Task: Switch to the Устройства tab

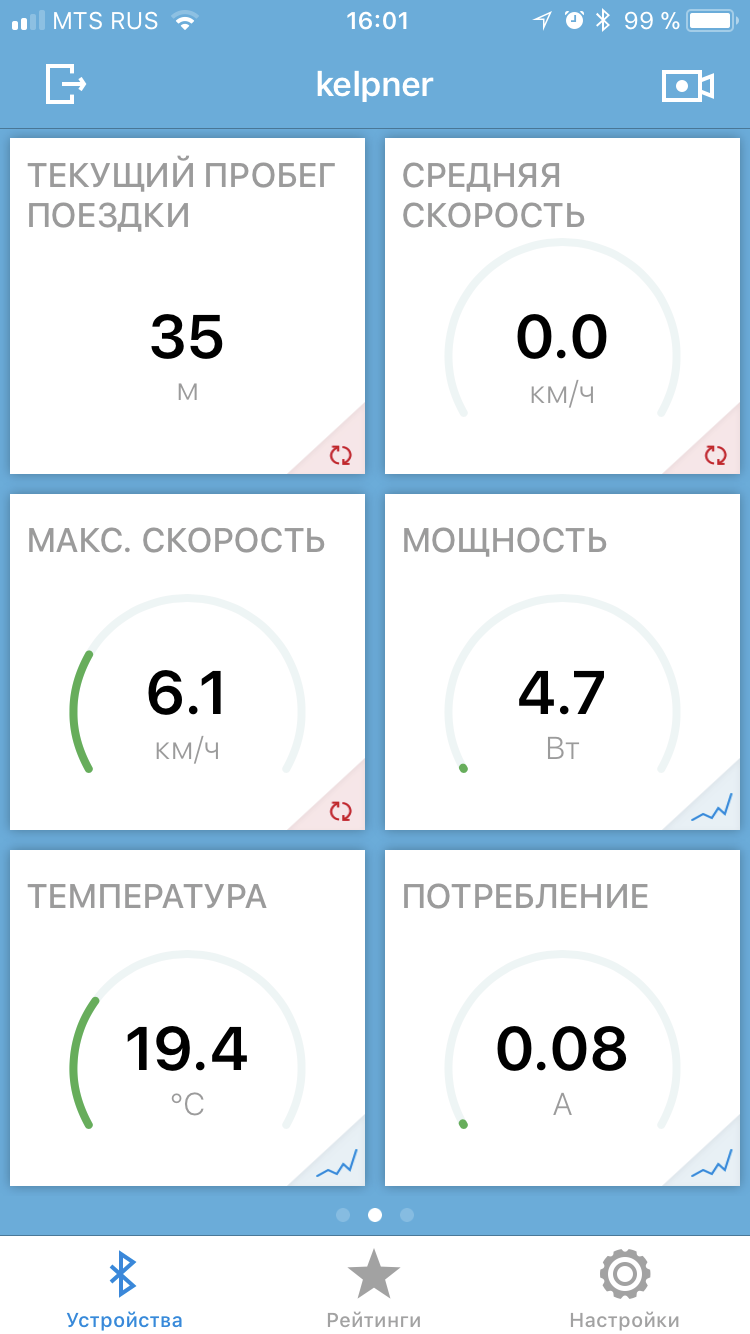Action: (124, 1290)
